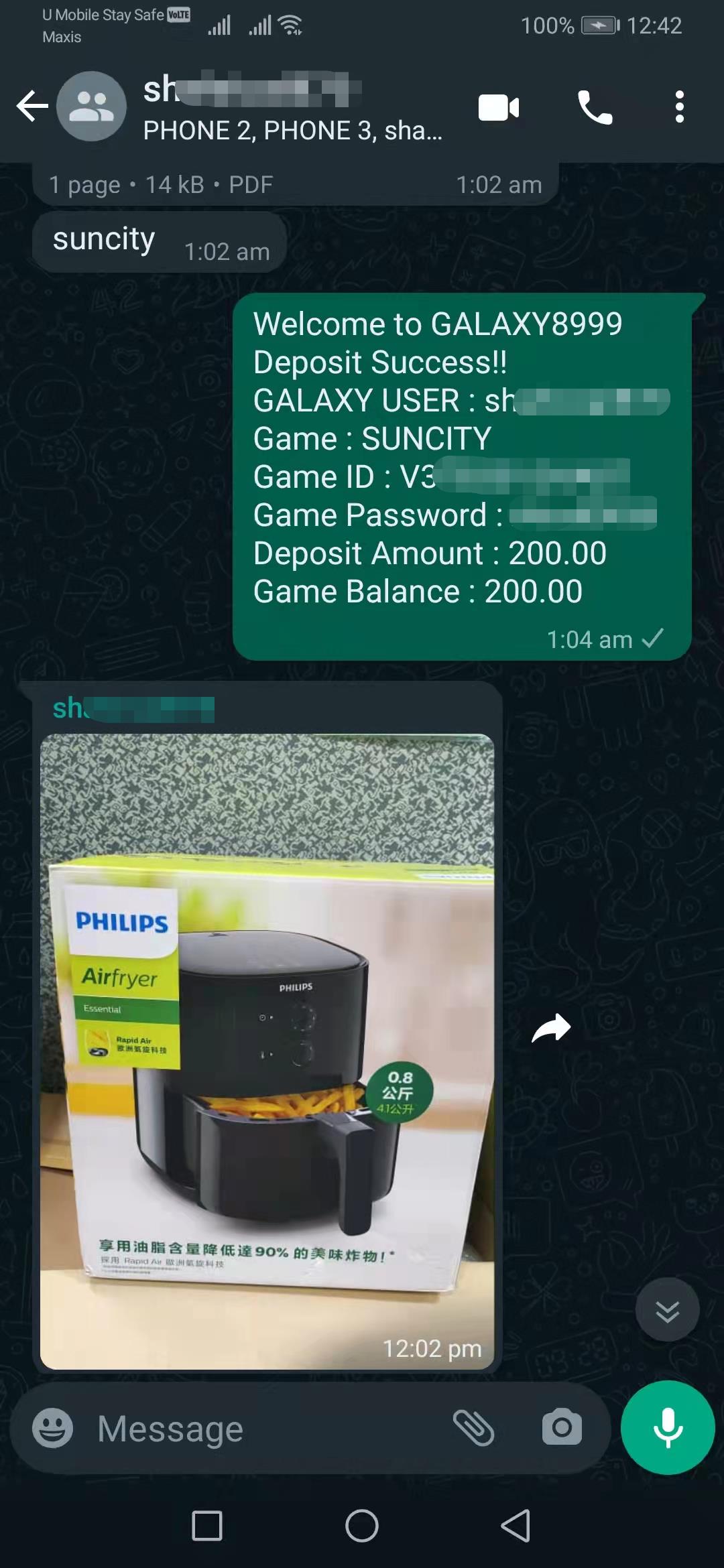This screenshot has height=1568, width=724.
Task: Open the emoji picker
Action: (53, 1428)
